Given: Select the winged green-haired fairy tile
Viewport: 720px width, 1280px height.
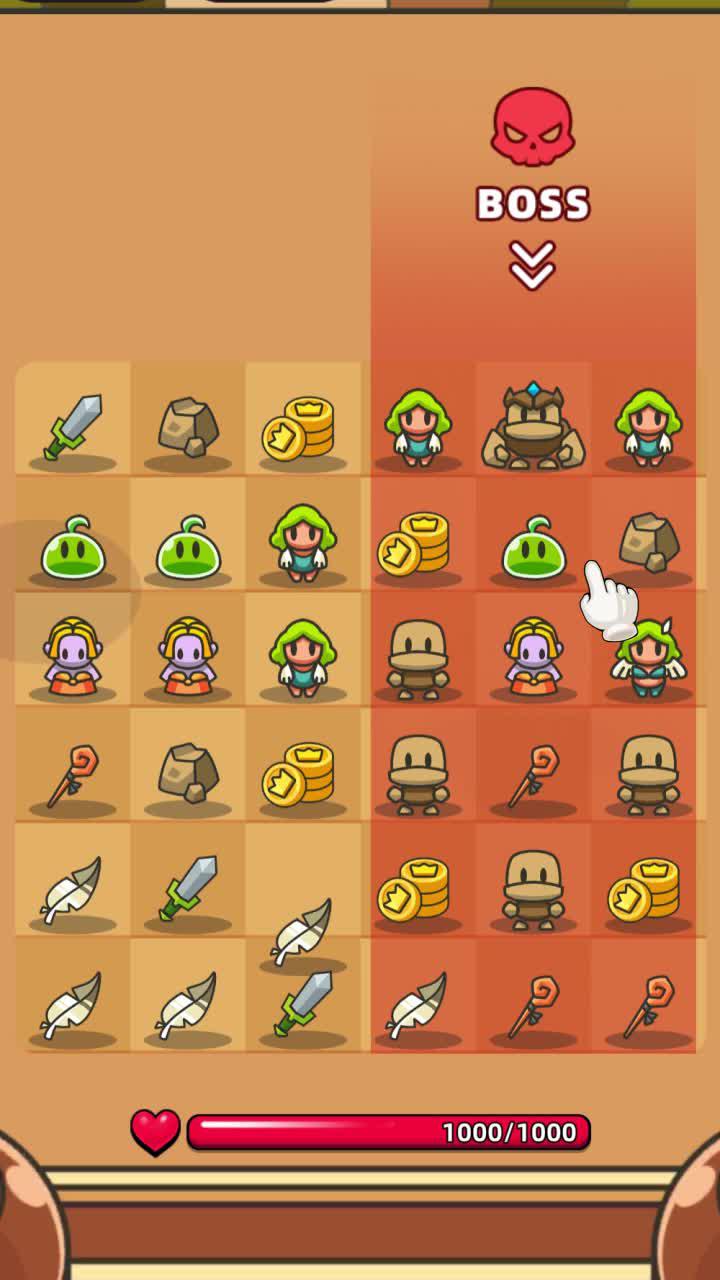Looking at the screenshot, I should [647, 658].
